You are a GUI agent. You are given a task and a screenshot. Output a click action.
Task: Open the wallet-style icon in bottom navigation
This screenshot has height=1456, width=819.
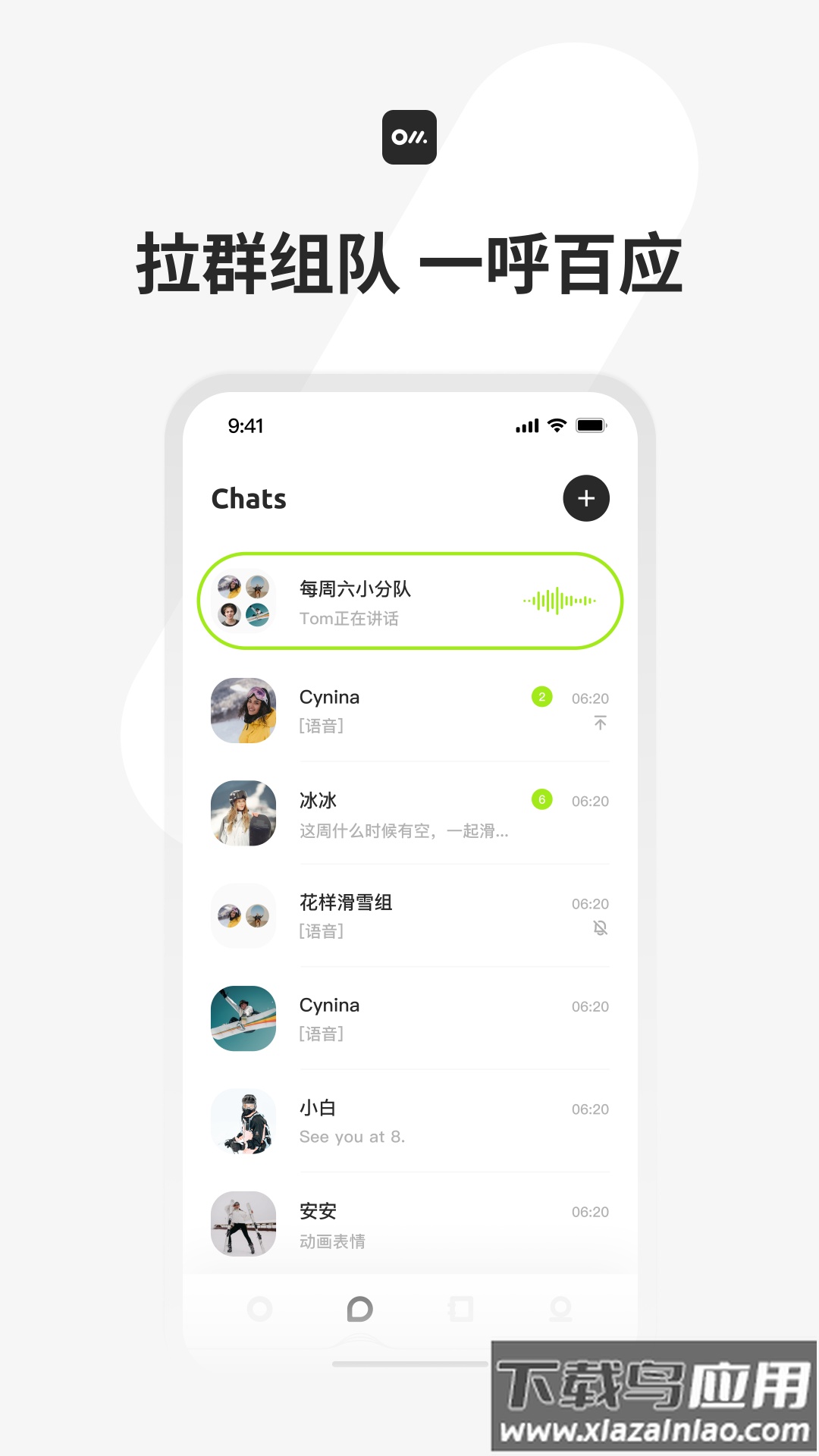[462, 1308]
